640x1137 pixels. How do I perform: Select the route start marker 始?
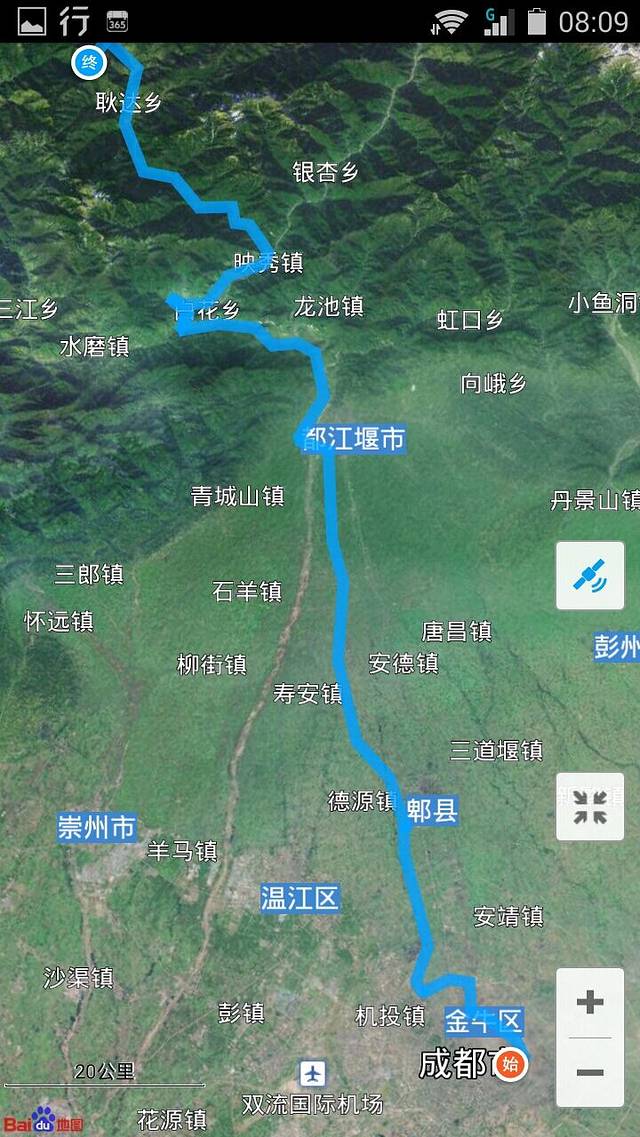(x=511, y=1064)
